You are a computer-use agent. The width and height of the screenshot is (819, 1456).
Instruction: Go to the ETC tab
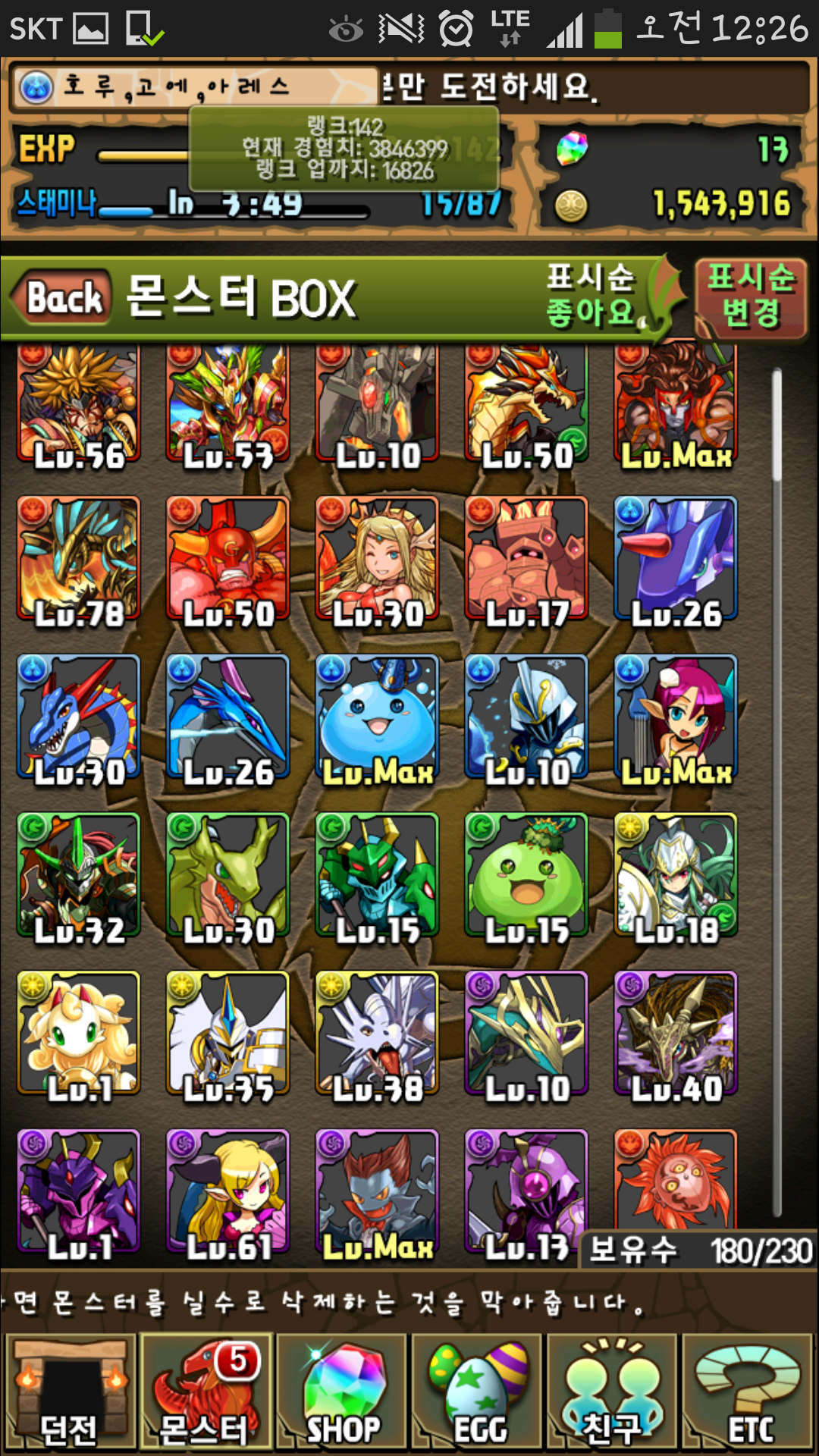pos(748,1392)
